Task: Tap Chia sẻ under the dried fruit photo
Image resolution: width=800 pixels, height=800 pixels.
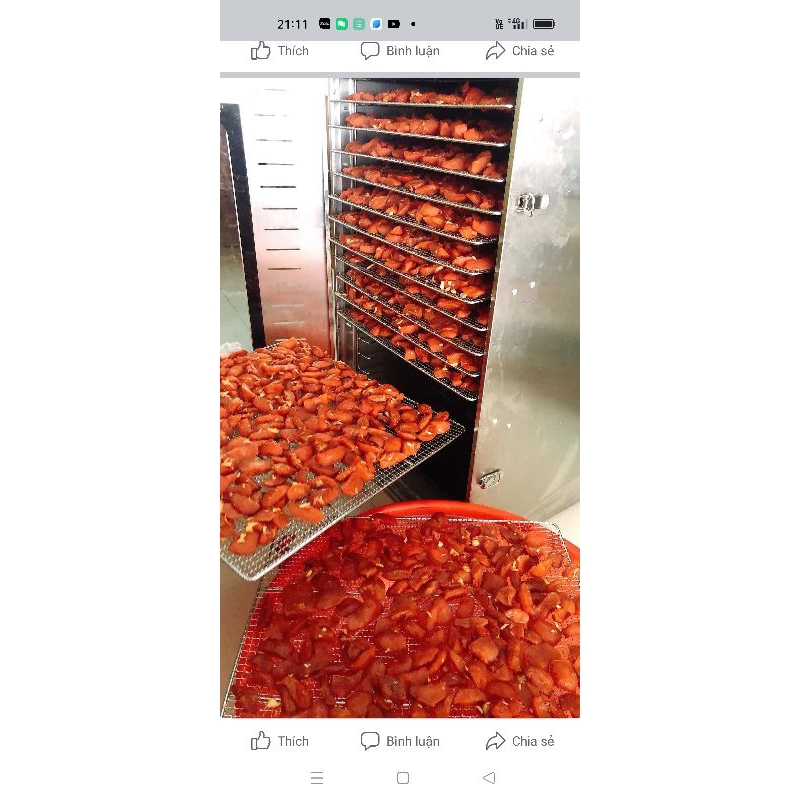Action: (x=520, y=741)
